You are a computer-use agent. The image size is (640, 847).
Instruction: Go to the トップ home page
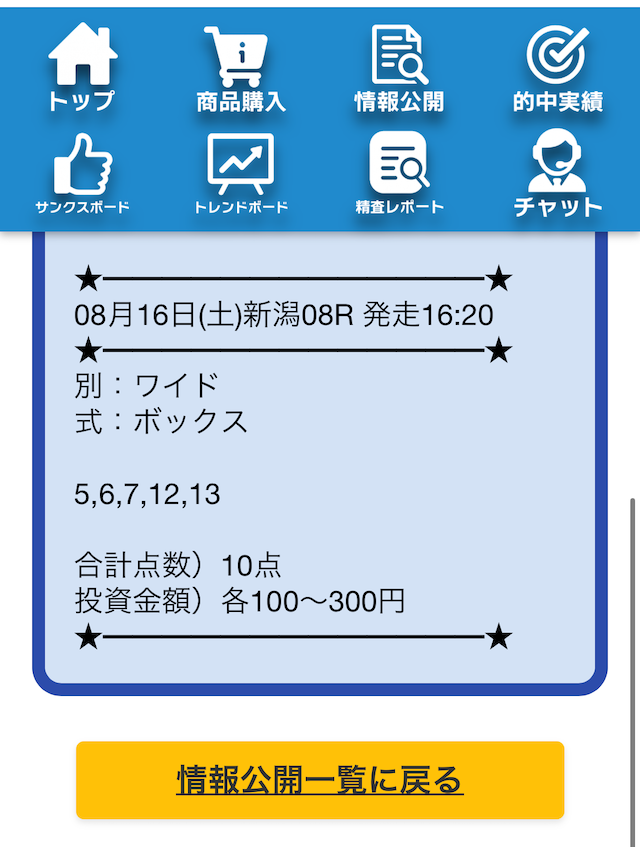(x=81, y=67)
